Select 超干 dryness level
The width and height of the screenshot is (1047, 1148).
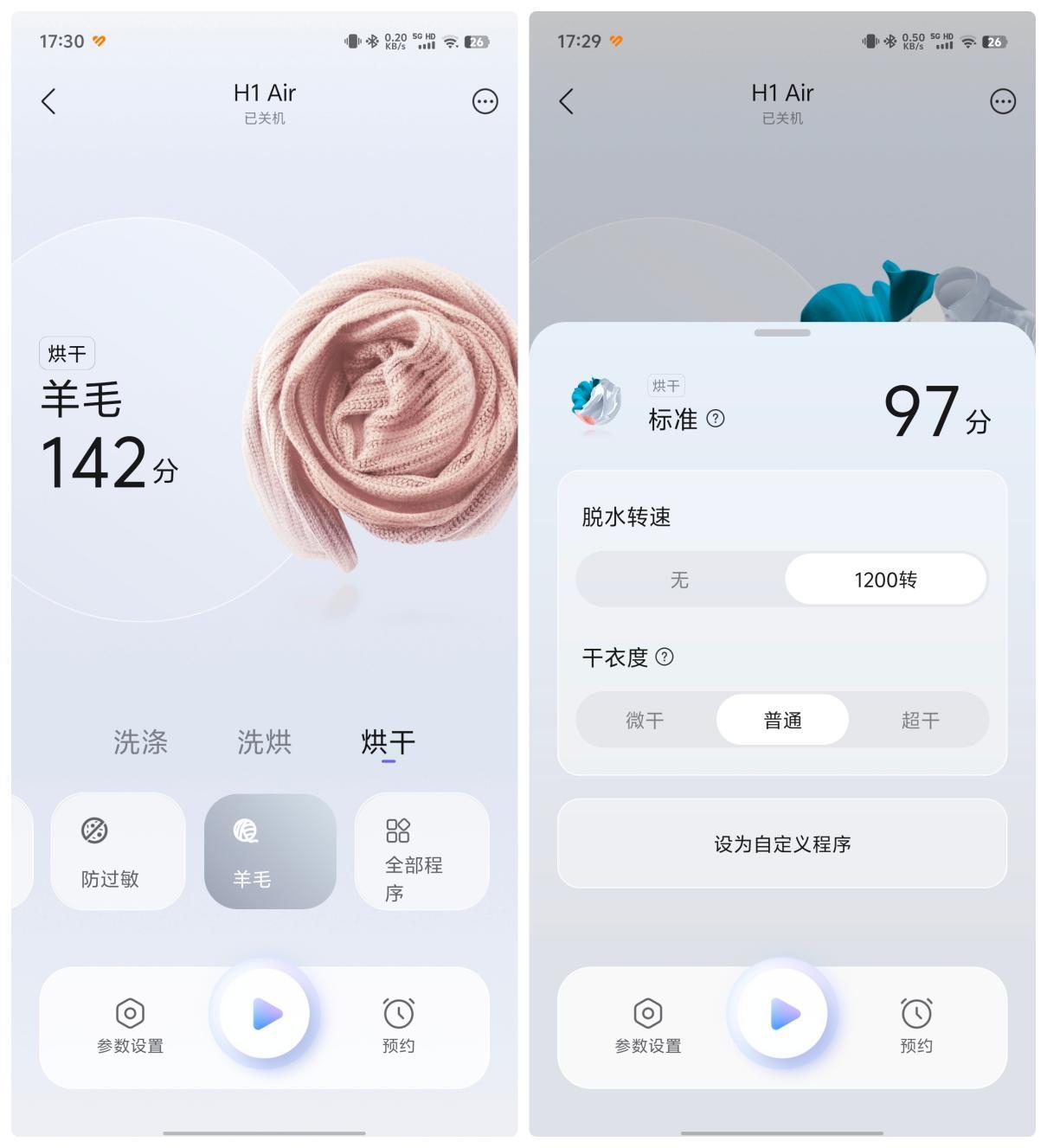(x=919, y=720)
